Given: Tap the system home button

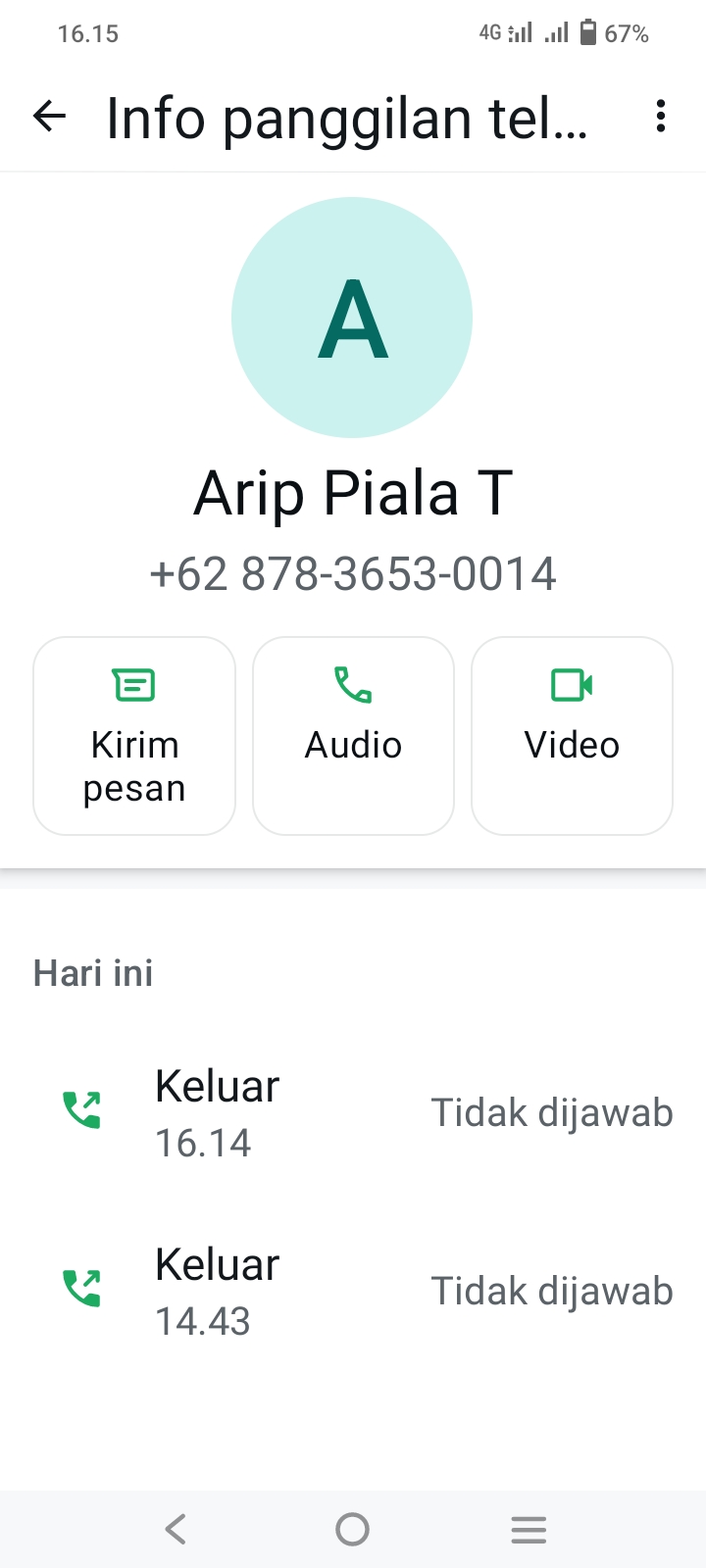Looking at the screenshot, I should (352, 1529).
